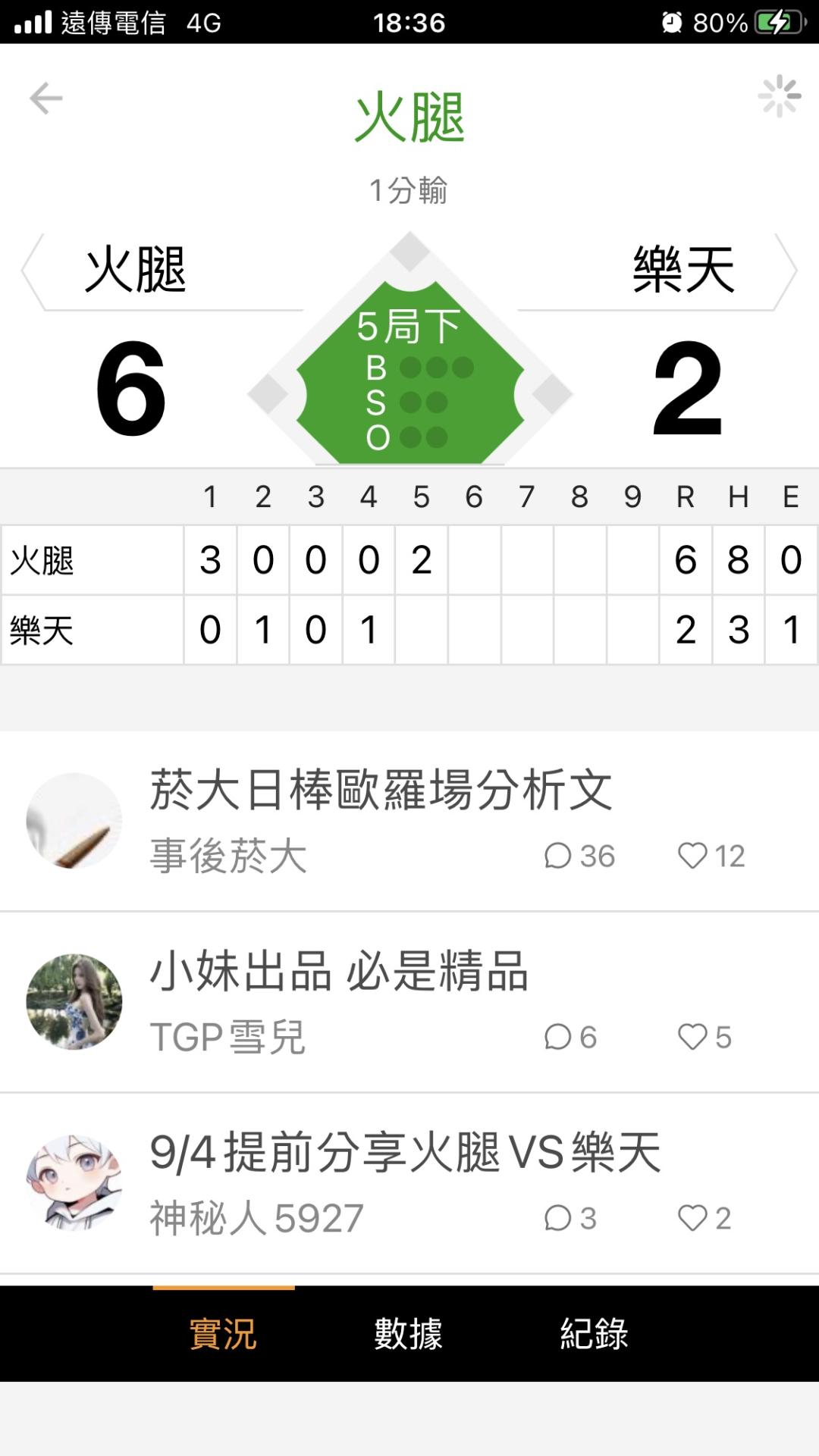The image size is (819, 1456).
Task: Open the post 小妹出品 必是精品
Action: [409, 1002]
